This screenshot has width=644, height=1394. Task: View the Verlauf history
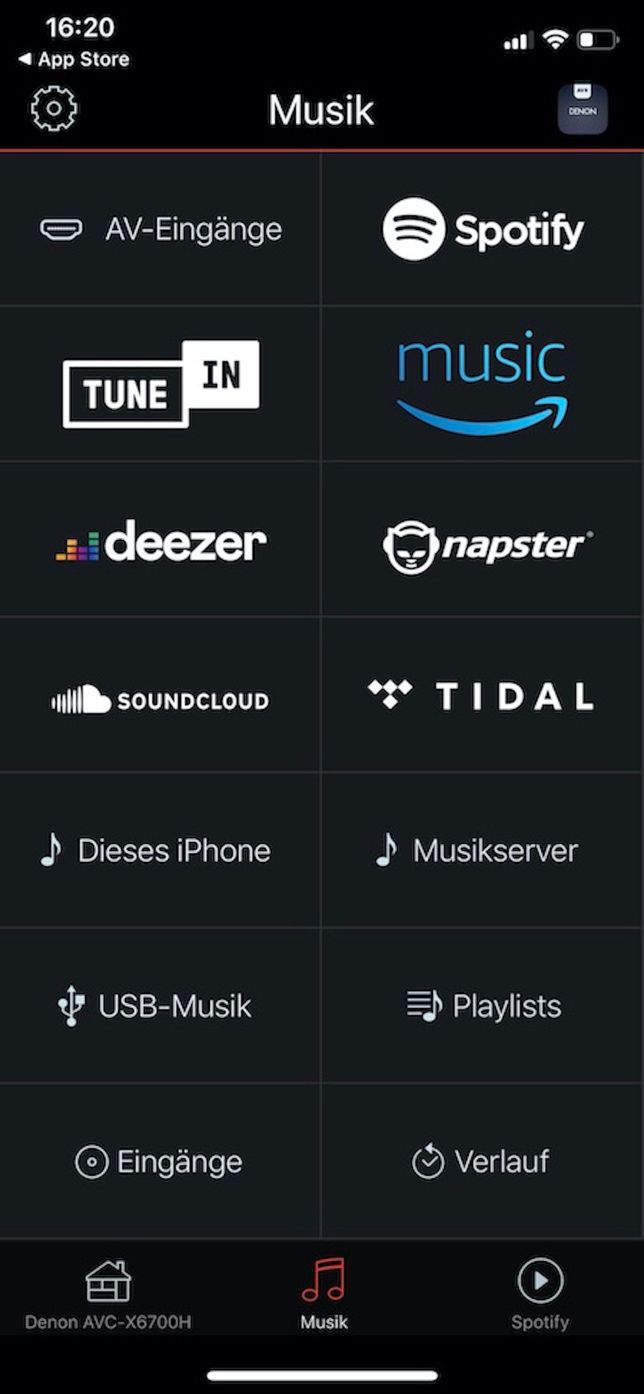(483, 1162)
